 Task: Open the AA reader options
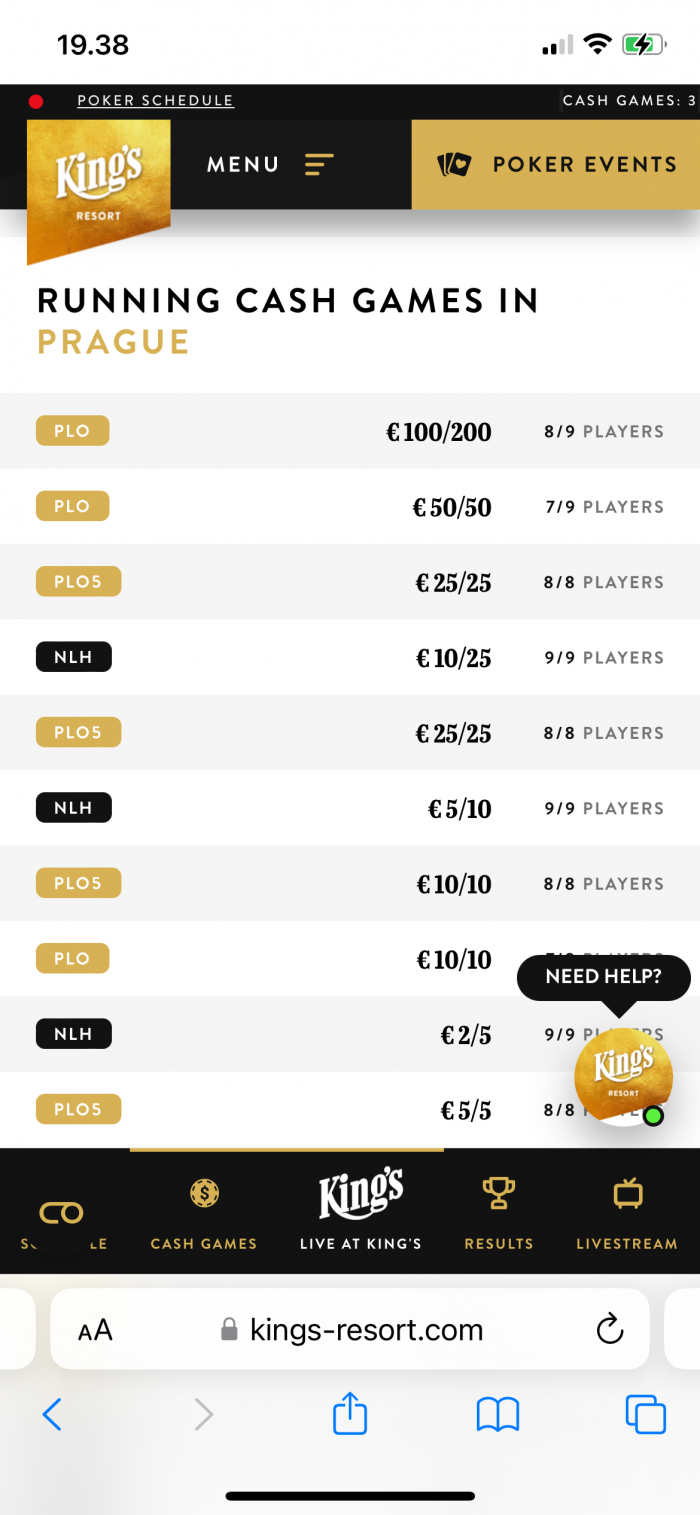point(96,1330)
